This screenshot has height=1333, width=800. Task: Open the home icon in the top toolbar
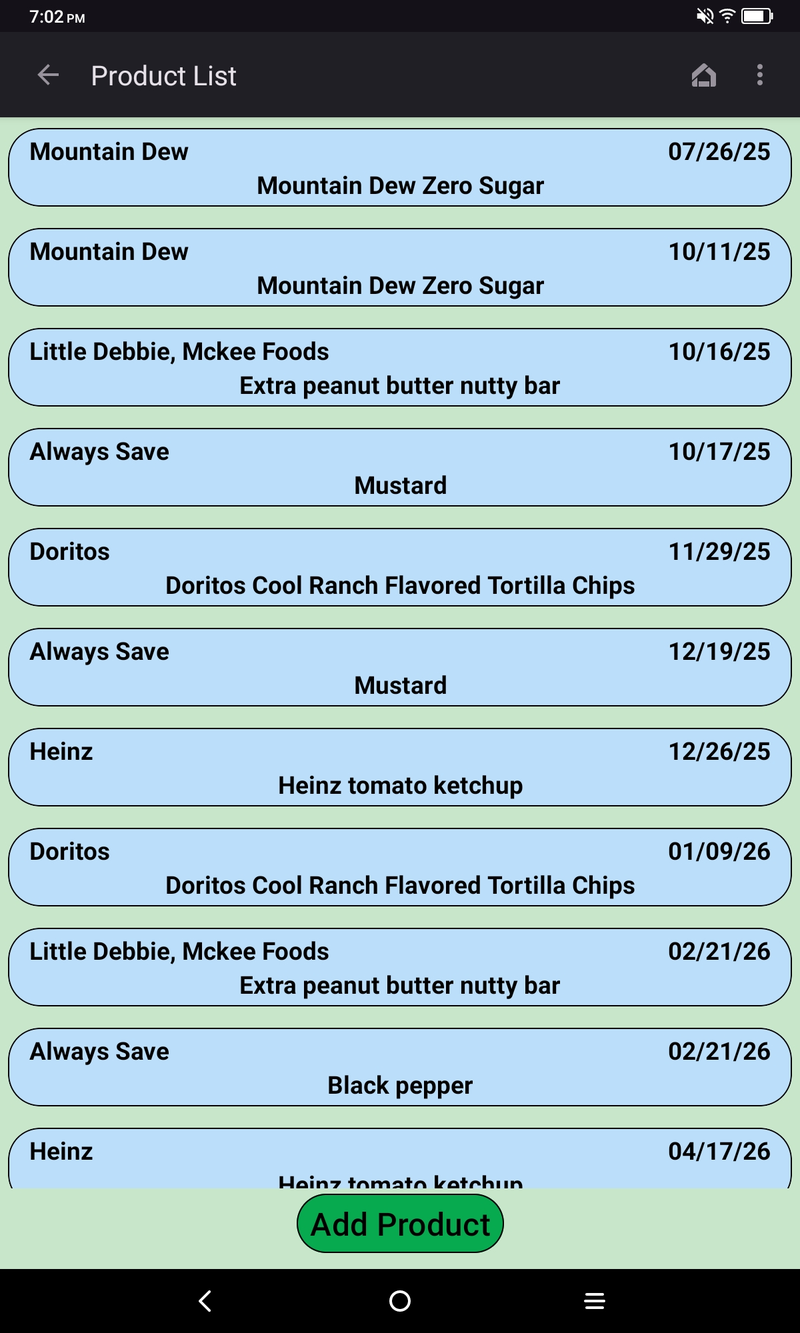point(703,75)
